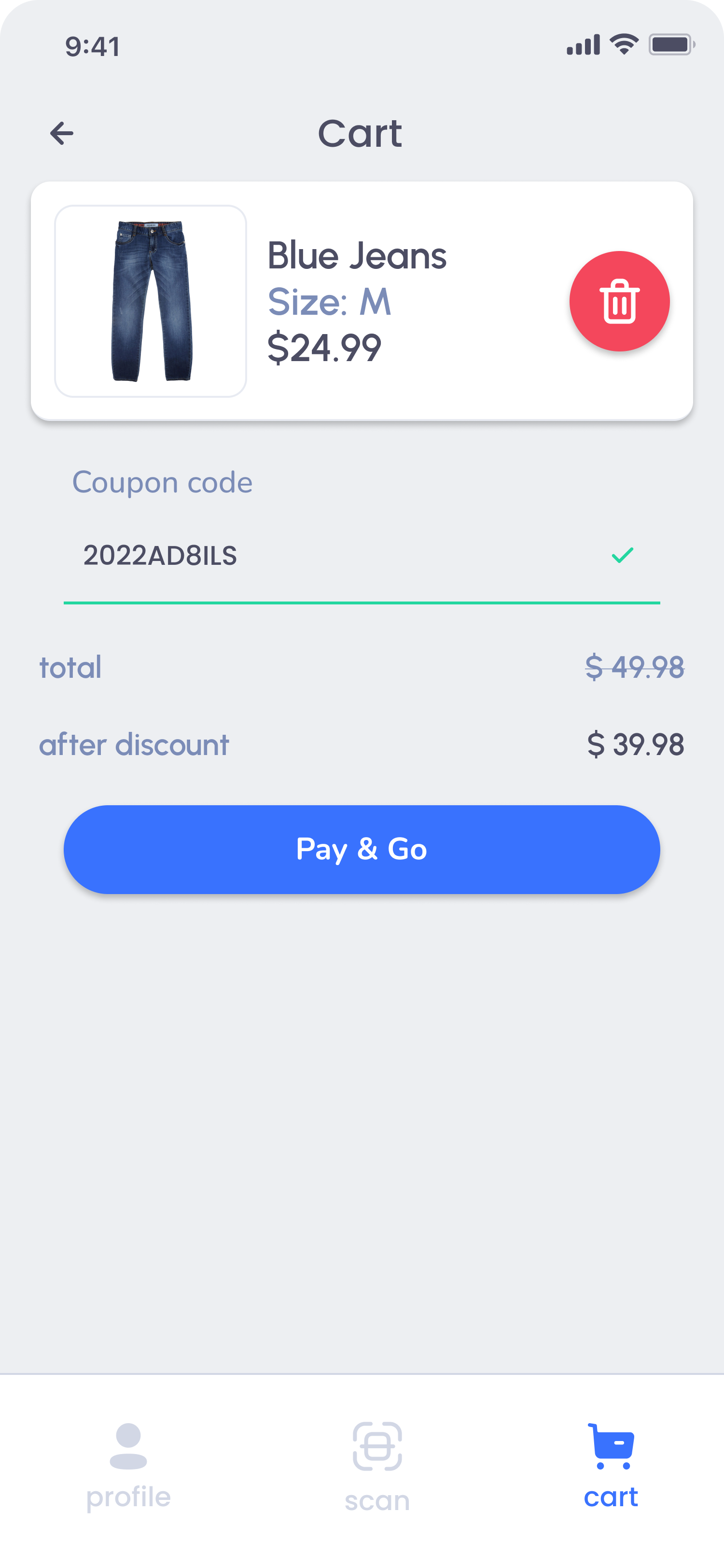Go back using the arrow icon
This screenshot has height=1568, width=724.
click(x=61, y=133)
